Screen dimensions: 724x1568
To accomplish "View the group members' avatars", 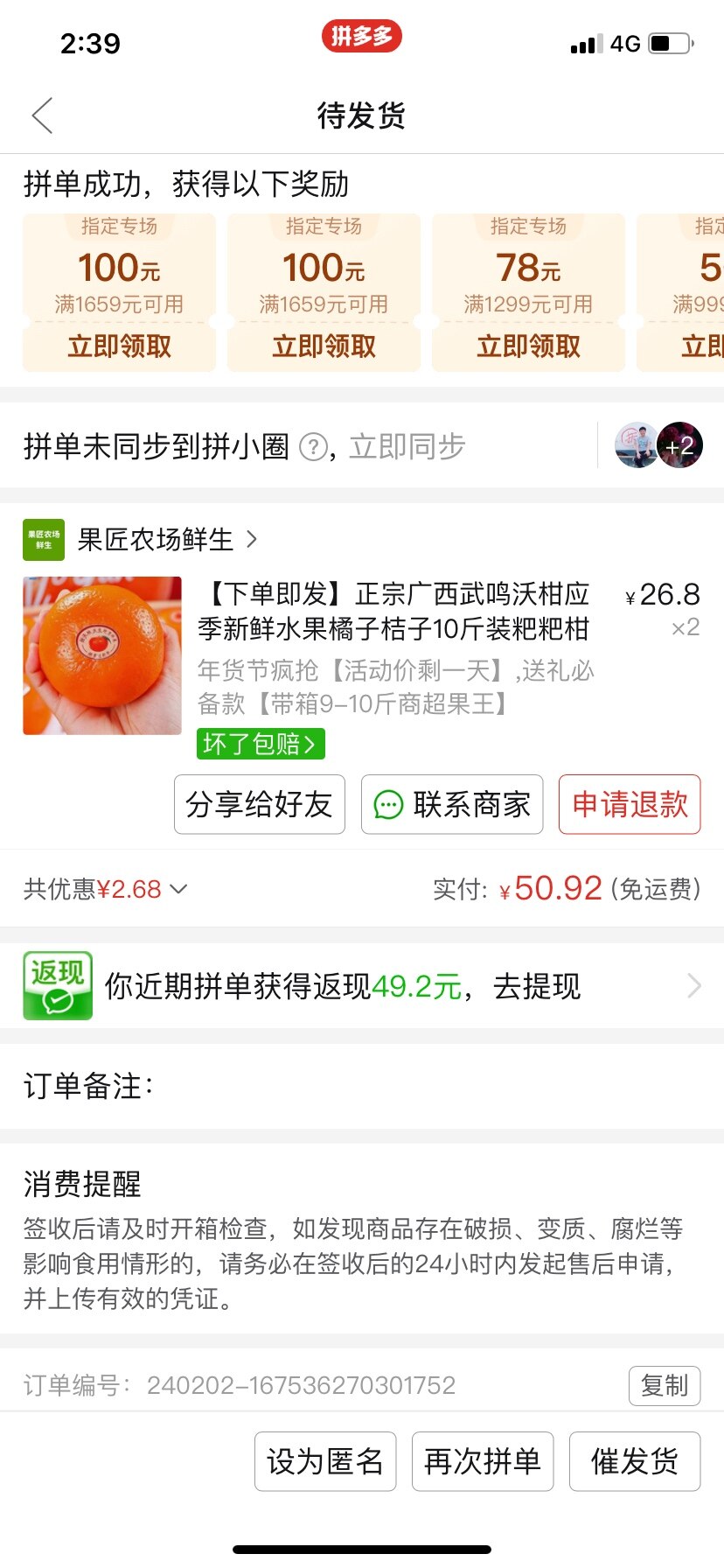I will 658,445.
